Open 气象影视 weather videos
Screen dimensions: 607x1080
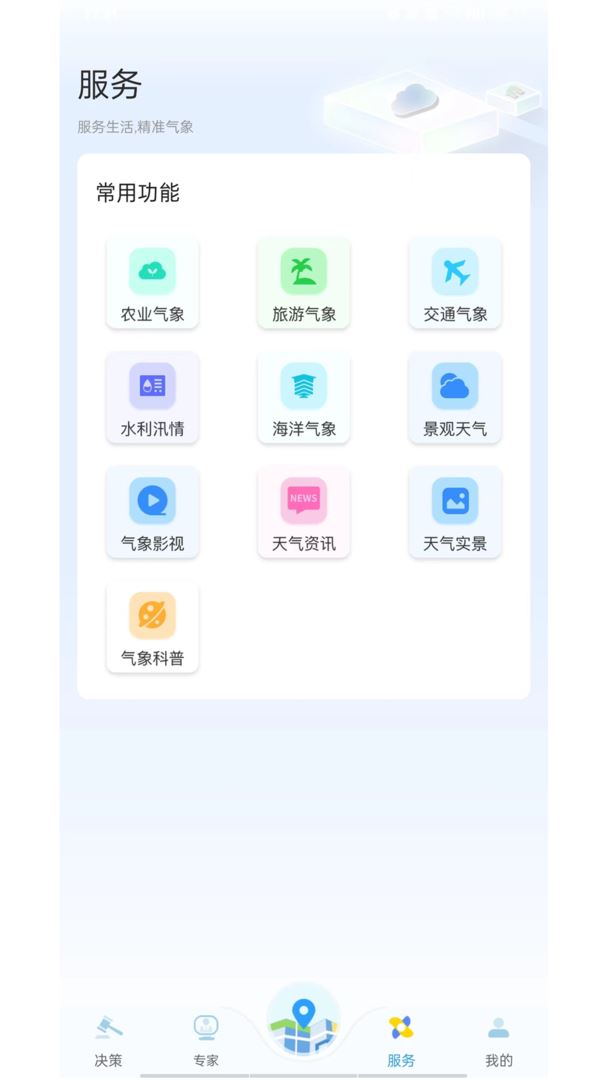click(x=152, y=512)
